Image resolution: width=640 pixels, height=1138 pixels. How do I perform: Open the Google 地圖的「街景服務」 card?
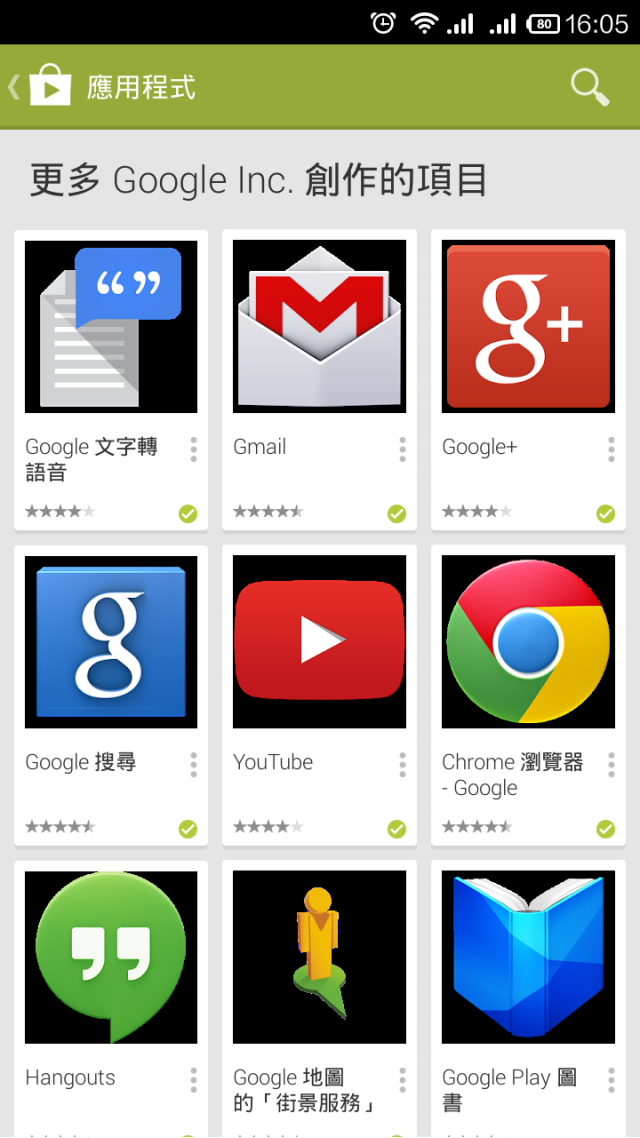click(x=319, y=958)
